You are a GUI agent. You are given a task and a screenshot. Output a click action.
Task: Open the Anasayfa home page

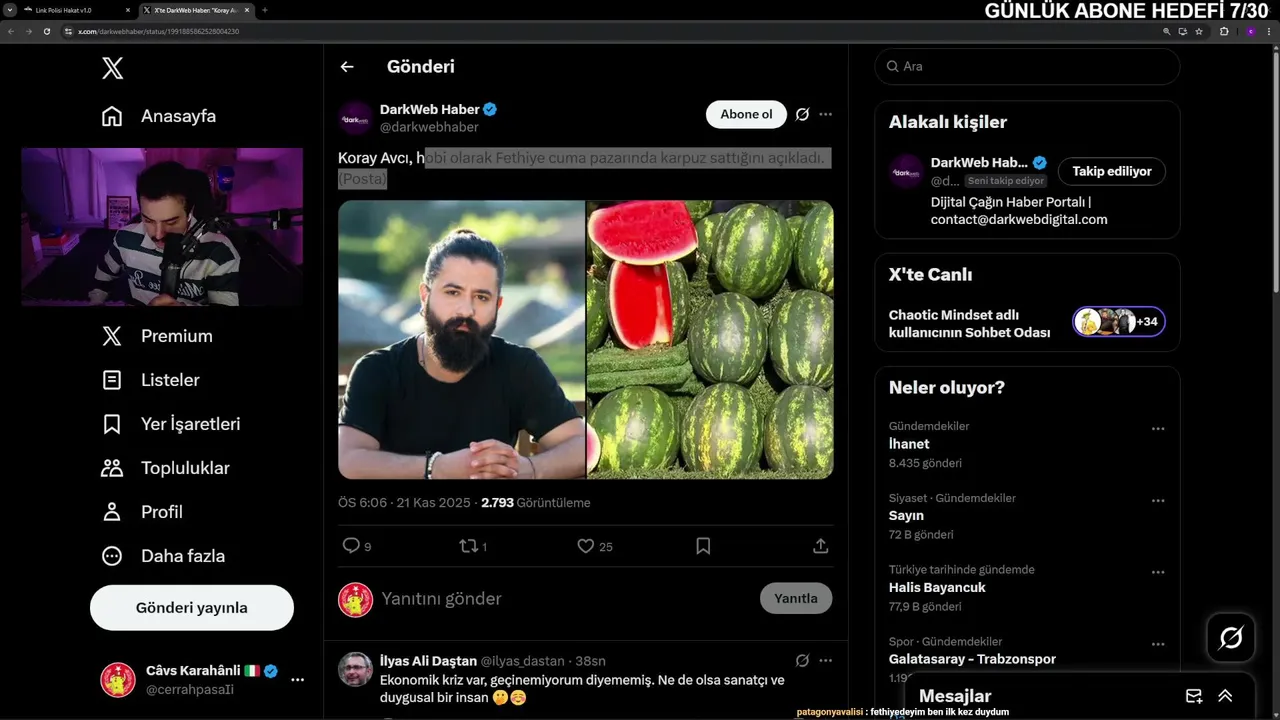pyautogui.click(x=159, y=116)
